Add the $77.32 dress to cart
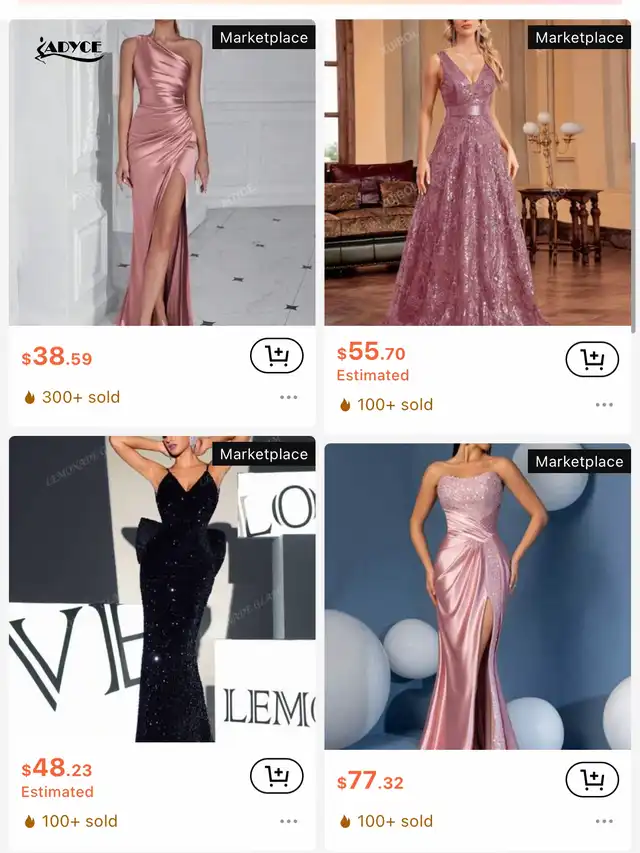 [x=592, y=779]
